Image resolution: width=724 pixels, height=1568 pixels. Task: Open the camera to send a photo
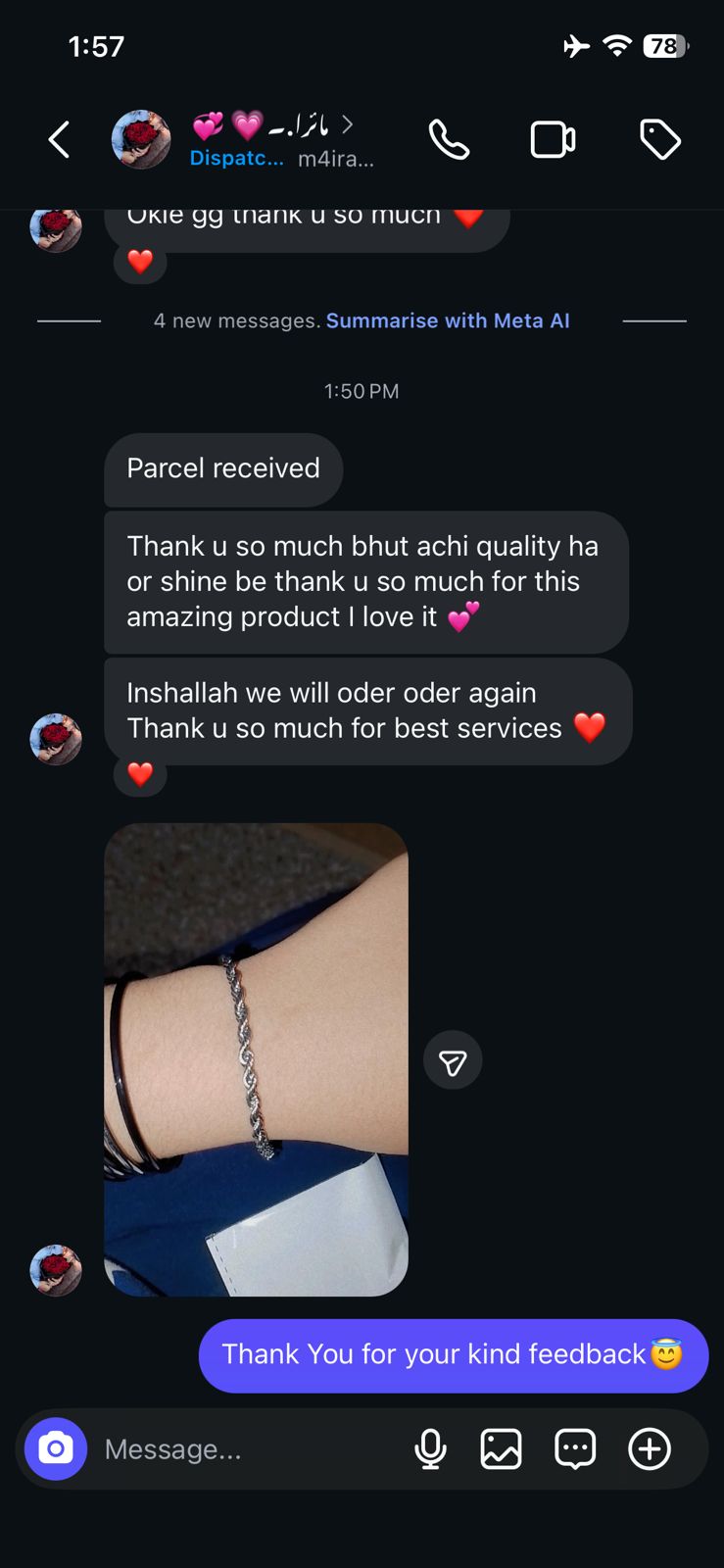(x=56, y=1448)
